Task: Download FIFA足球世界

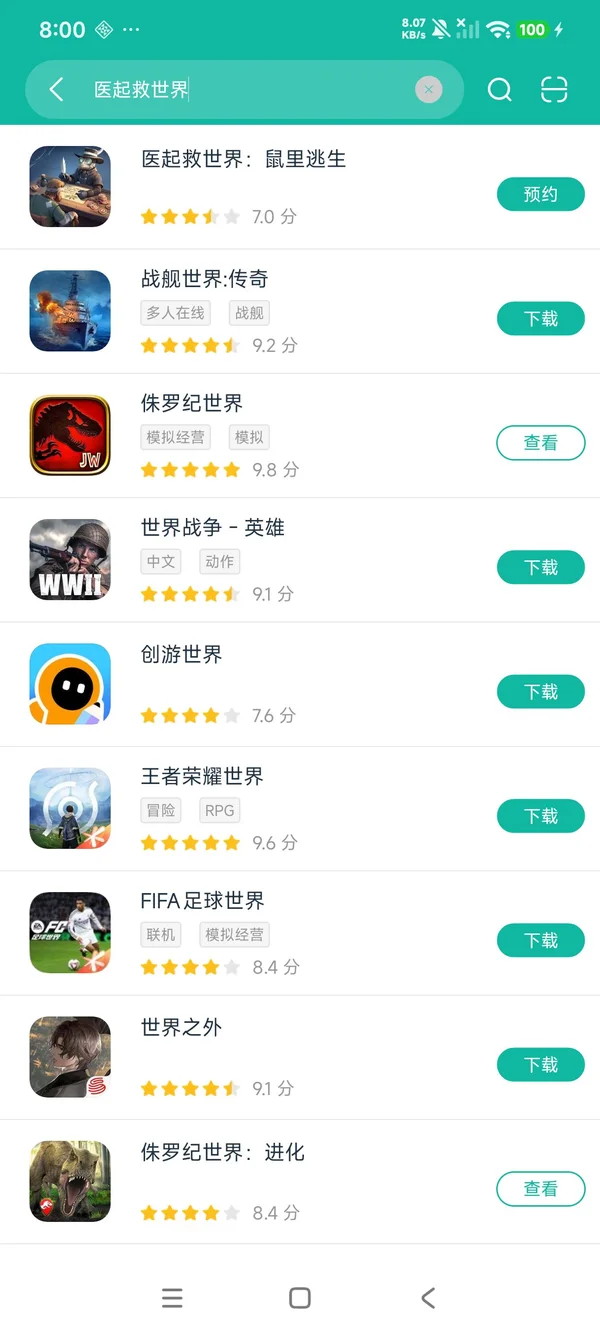Action: (541, 940)
